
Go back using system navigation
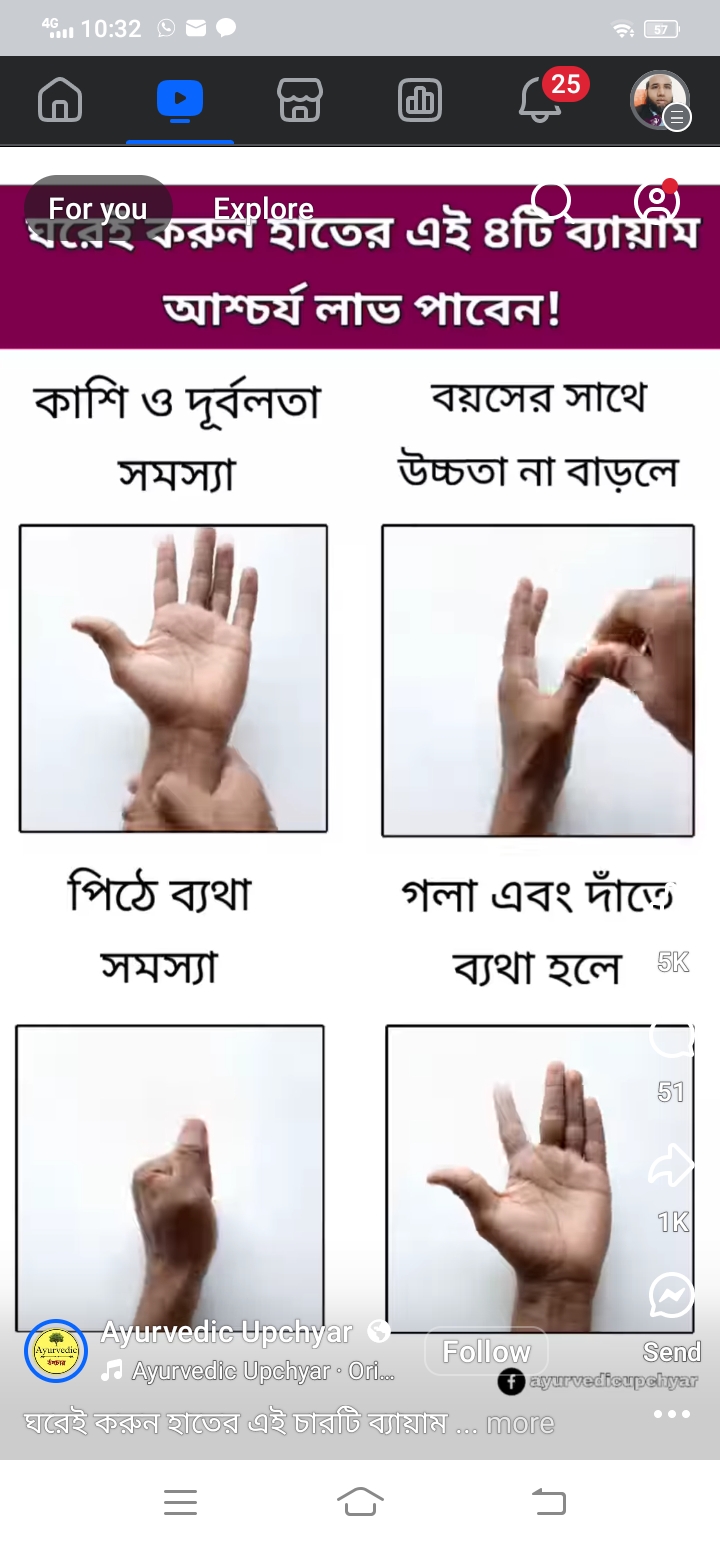pyautogui.click(x=548, y=1501)
